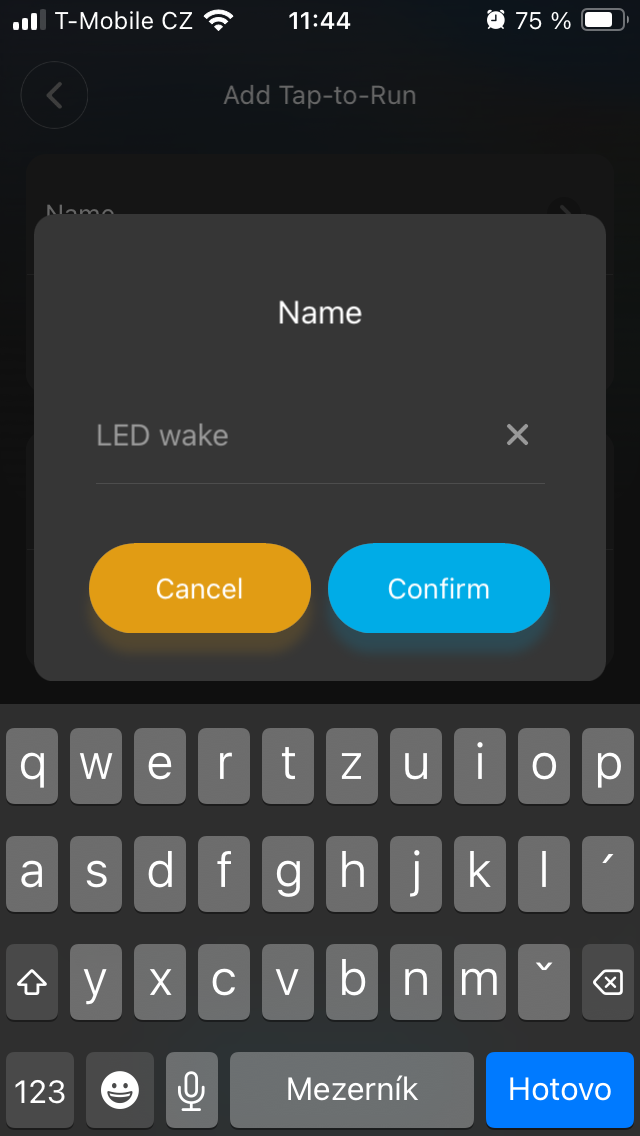The width and height of the screenshot is (640, 1136).
Task: Start voice dictation with microphone key
Action: (x=191, y=1089)
